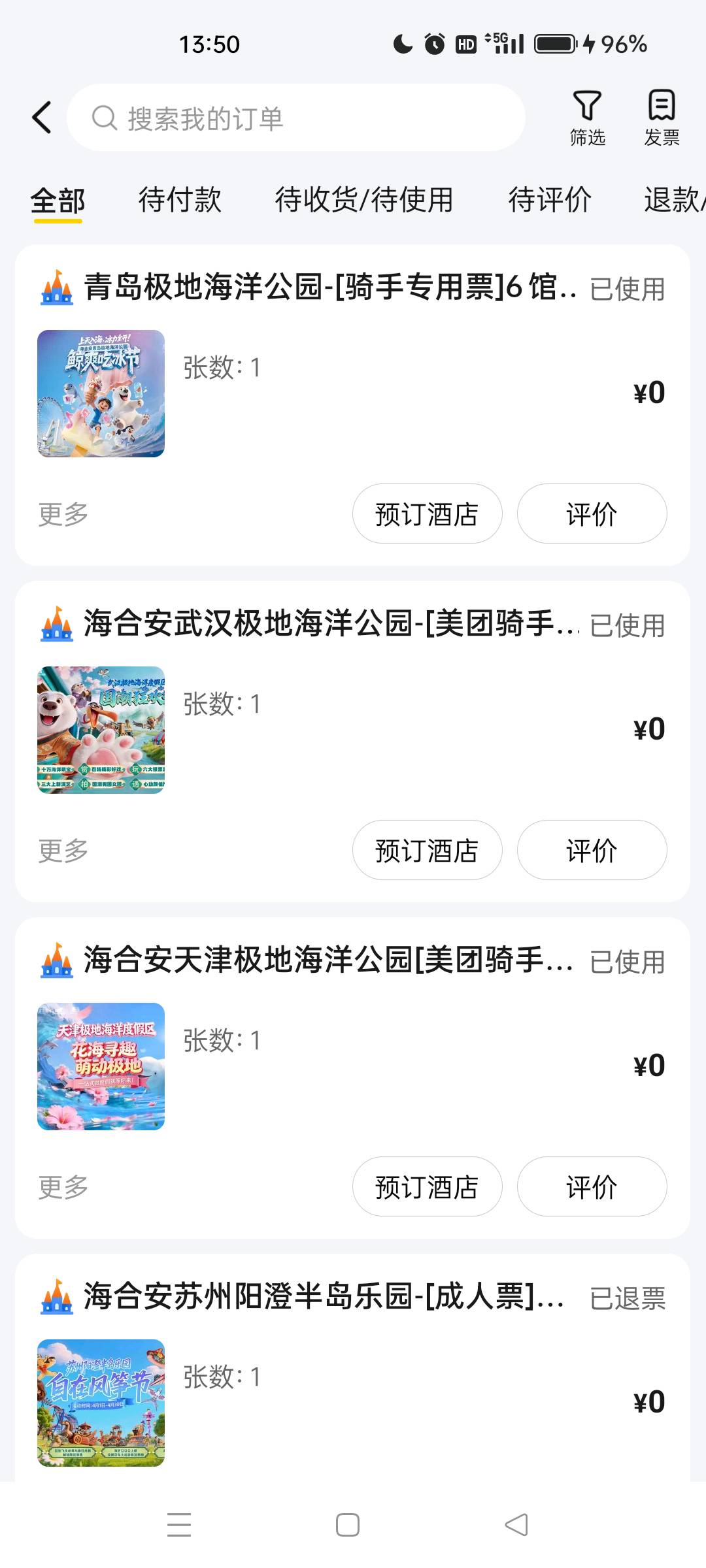Tap 预订酒店 for 青岛极地海洋公园 order
706x1568 pixels.
tap(427, 514)
